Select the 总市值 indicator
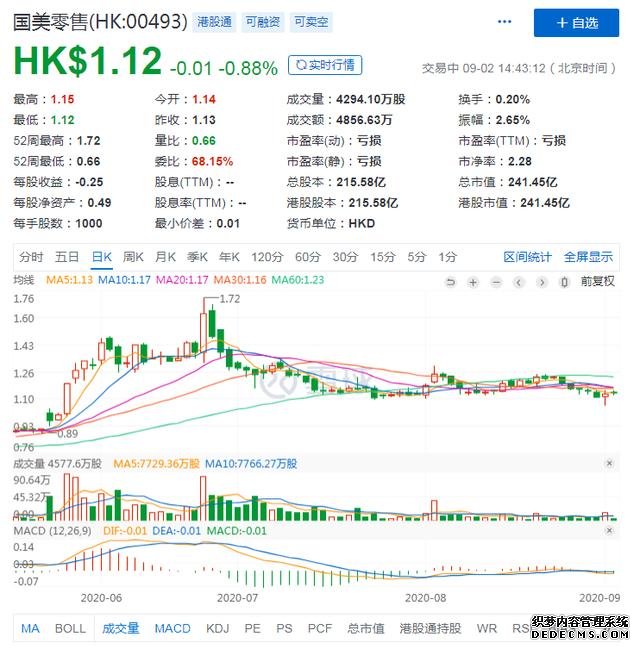The image size is (640, 649). coord(365,629)
